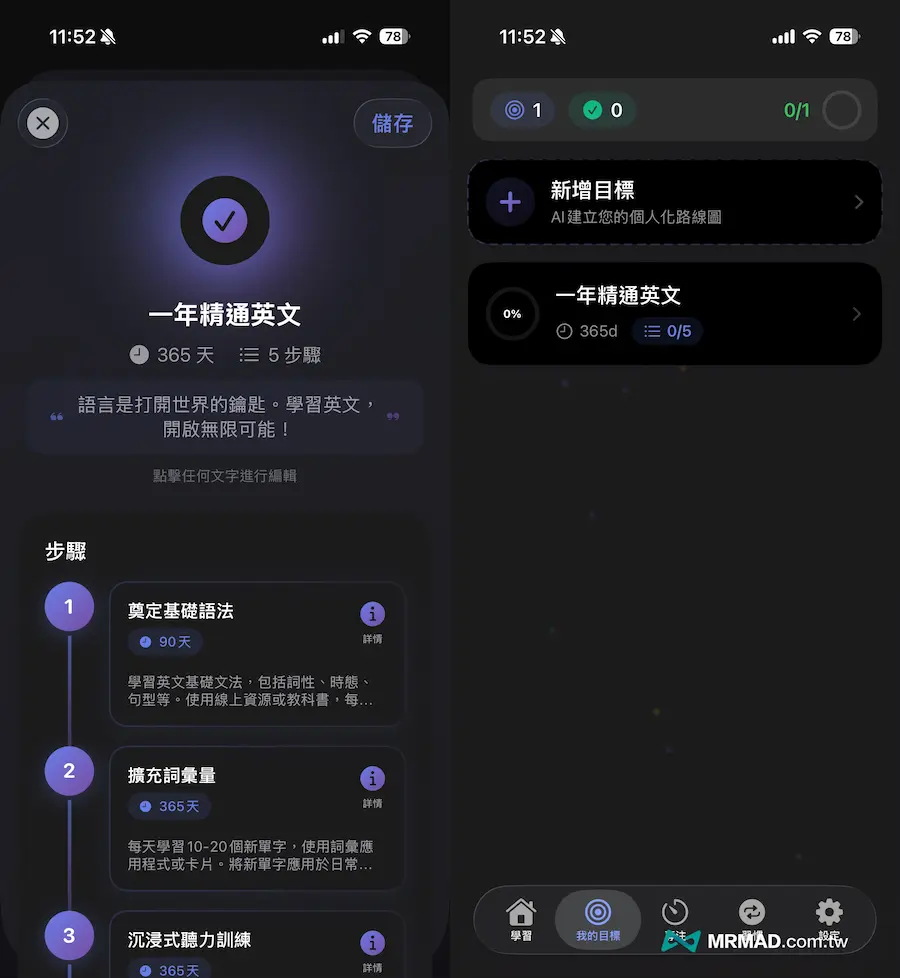Tap the timer icon in the bottom bar

[675, 912]
